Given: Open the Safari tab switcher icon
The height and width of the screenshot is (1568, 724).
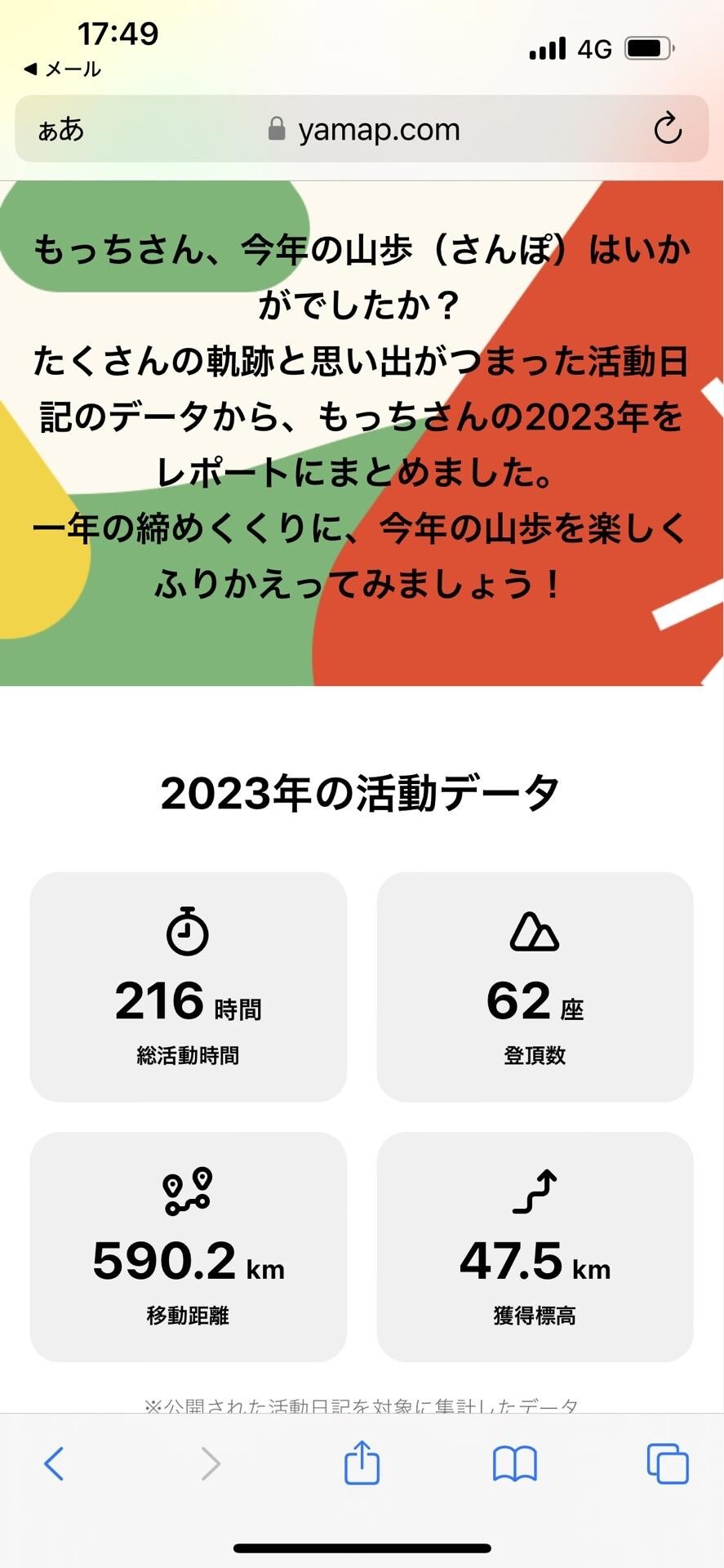Looking at the screenshot, I should (x=667, y=1463).
